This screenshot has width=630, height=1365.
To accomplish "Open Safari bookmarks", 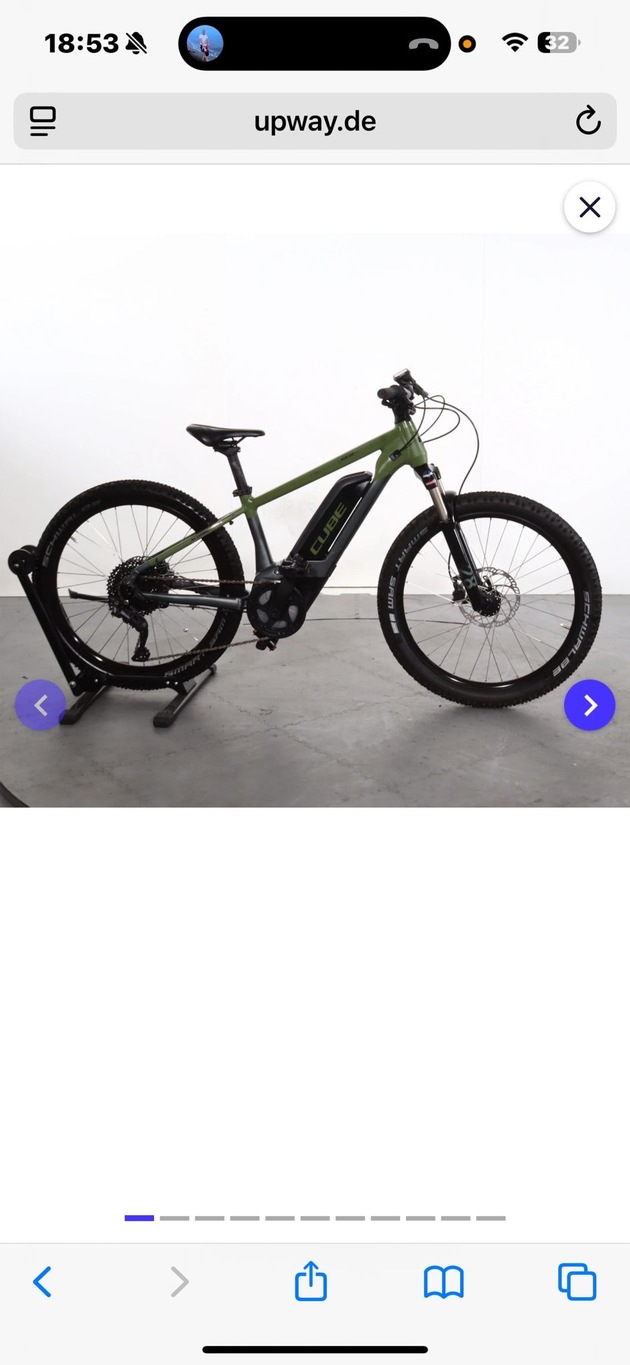I will [443, 1281].
